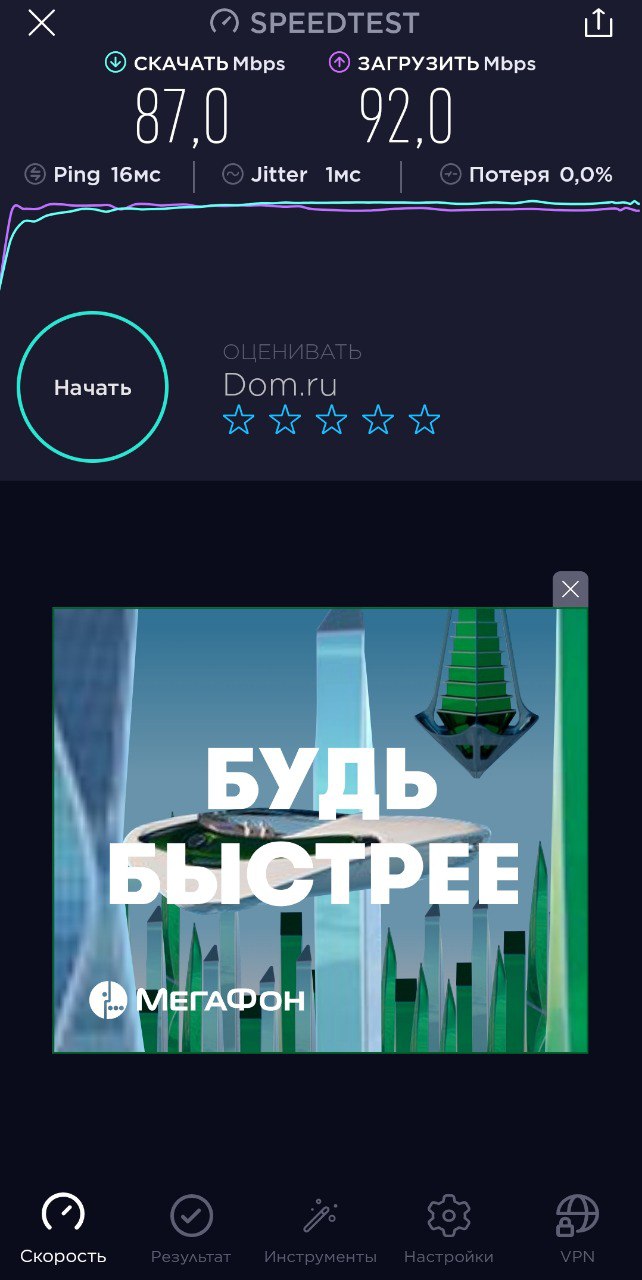Open the МегаФон Будь быстрее ad
The height and width of the screenshot is (1280, 642).
(x=320, y=830)
